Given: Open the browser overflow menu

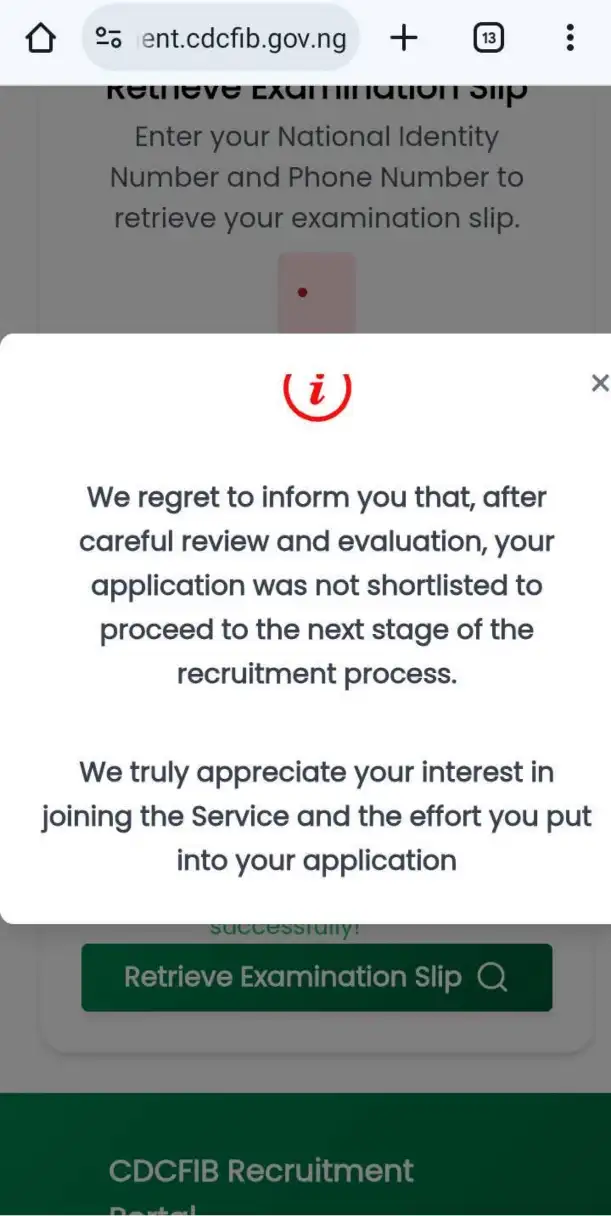Looking at the screenshot, I should [570, 39].
